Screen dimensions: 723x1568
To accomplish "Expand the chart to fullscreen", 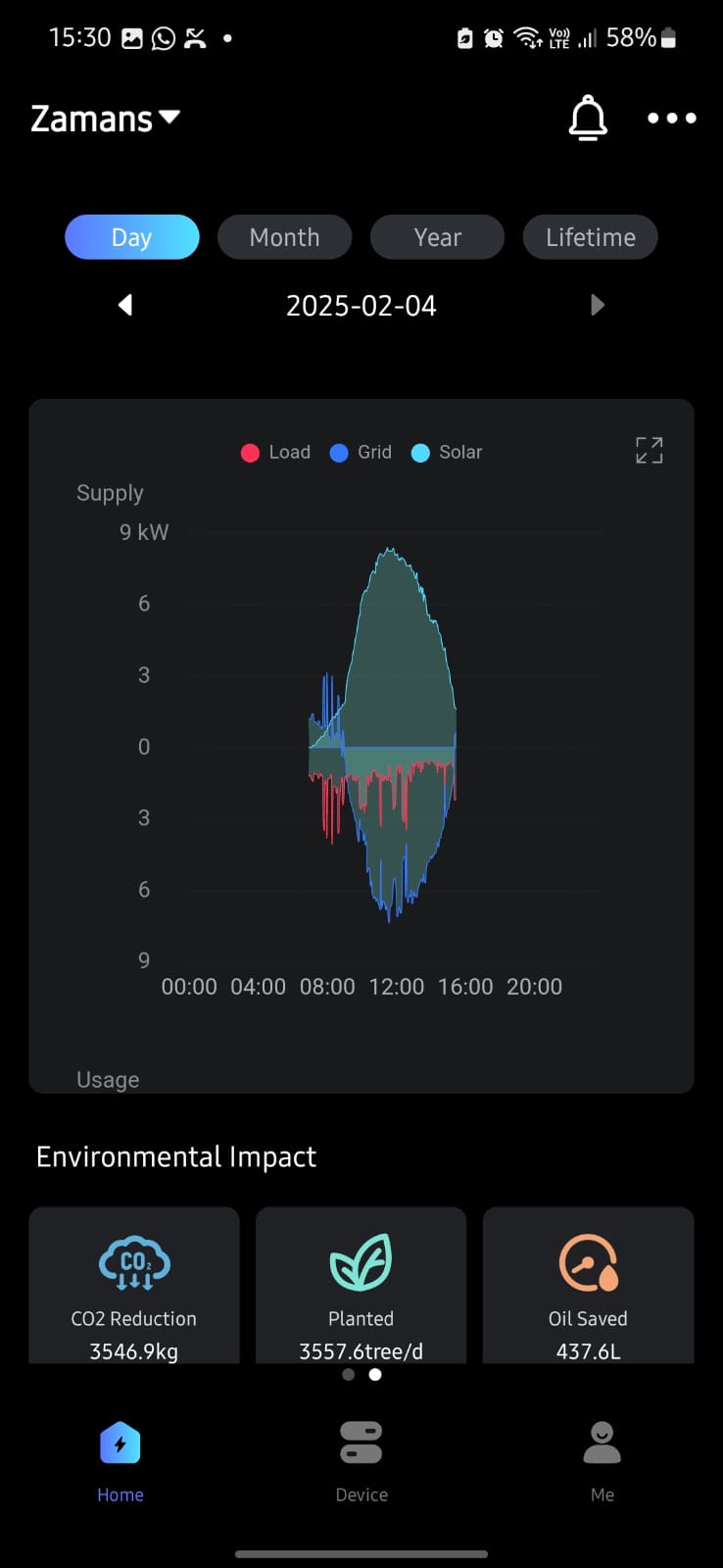I will click(649, 451).
